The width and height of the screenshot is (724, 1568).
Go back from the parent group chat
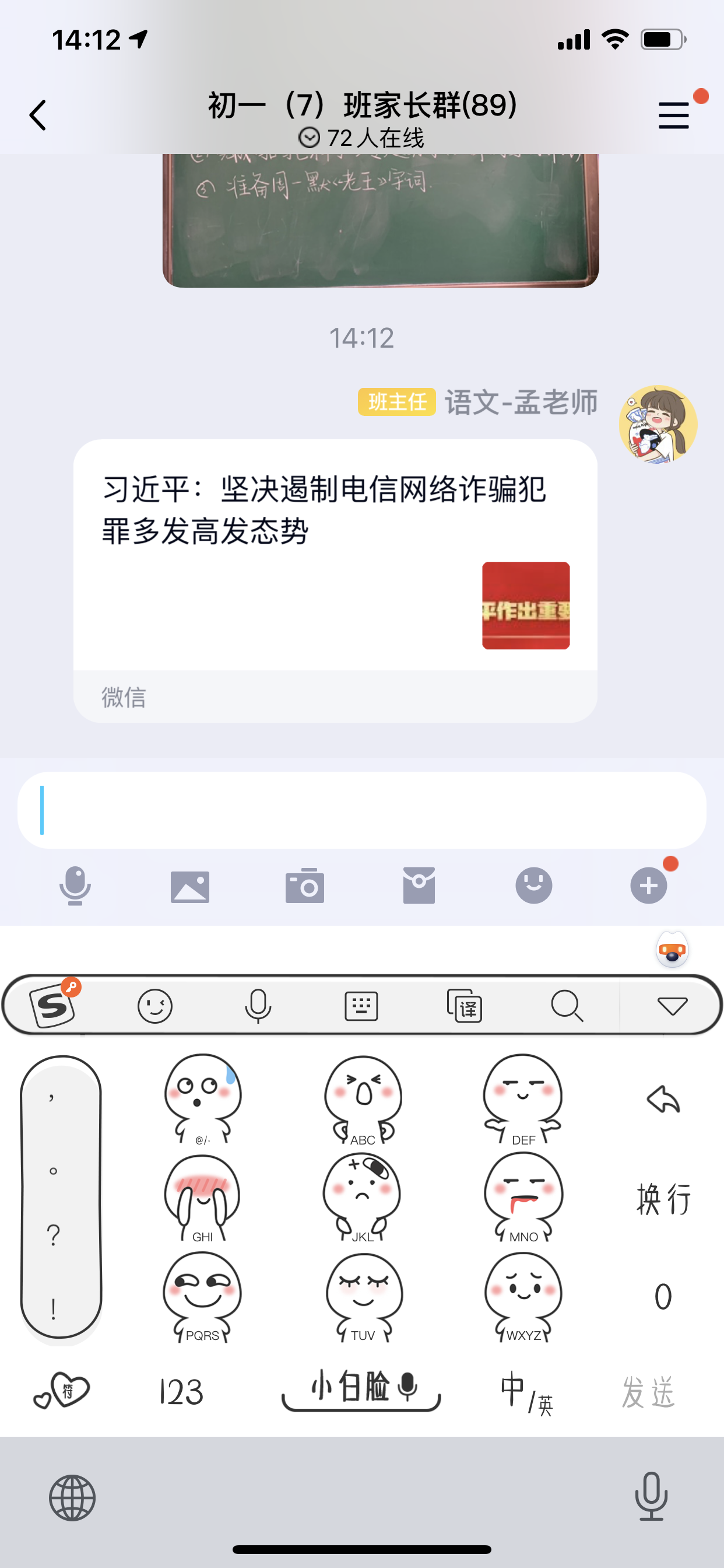(x=38, y=115)
